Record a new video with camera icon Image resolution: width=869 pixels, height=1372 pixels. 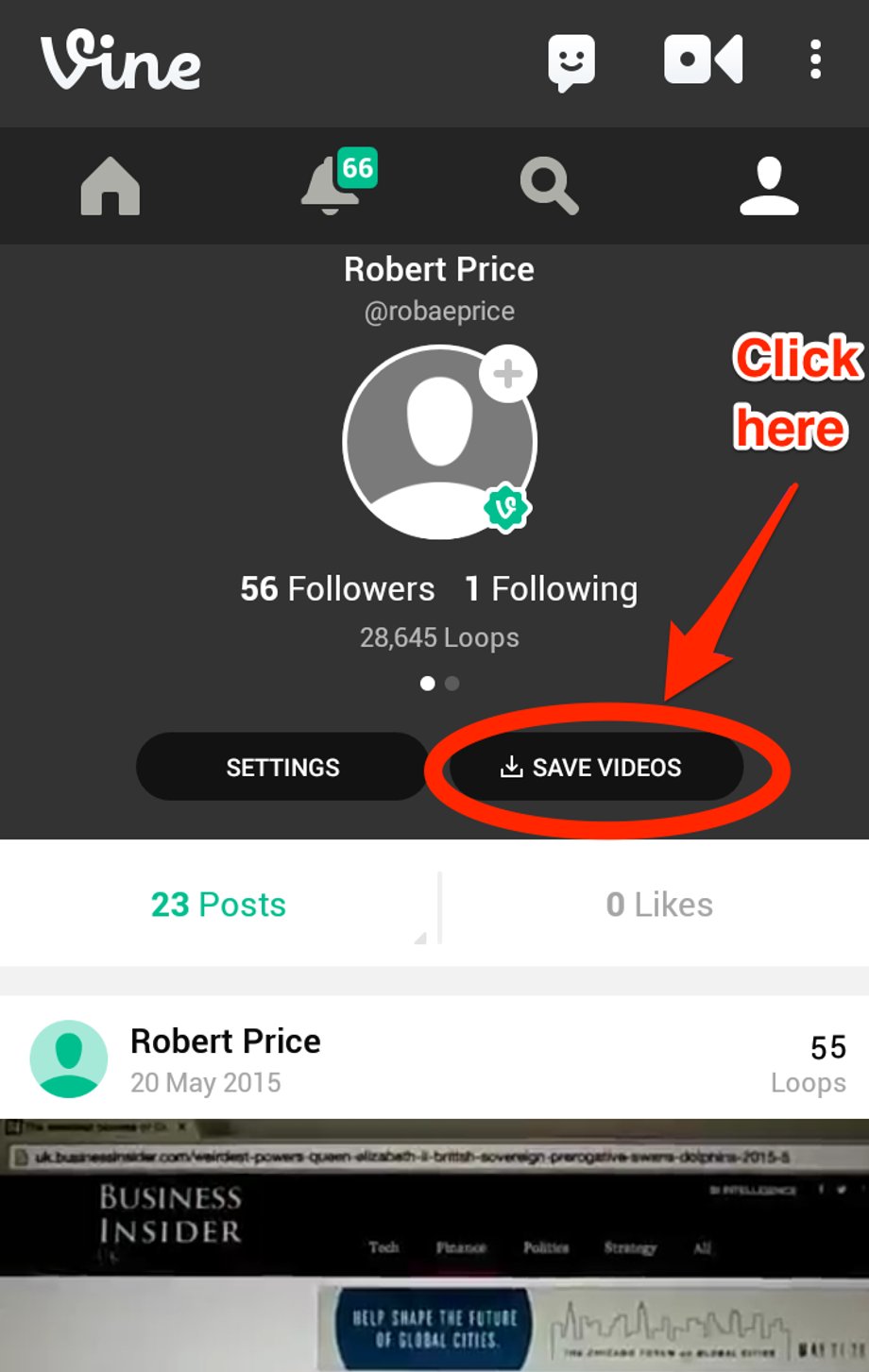tap(704, 60)
